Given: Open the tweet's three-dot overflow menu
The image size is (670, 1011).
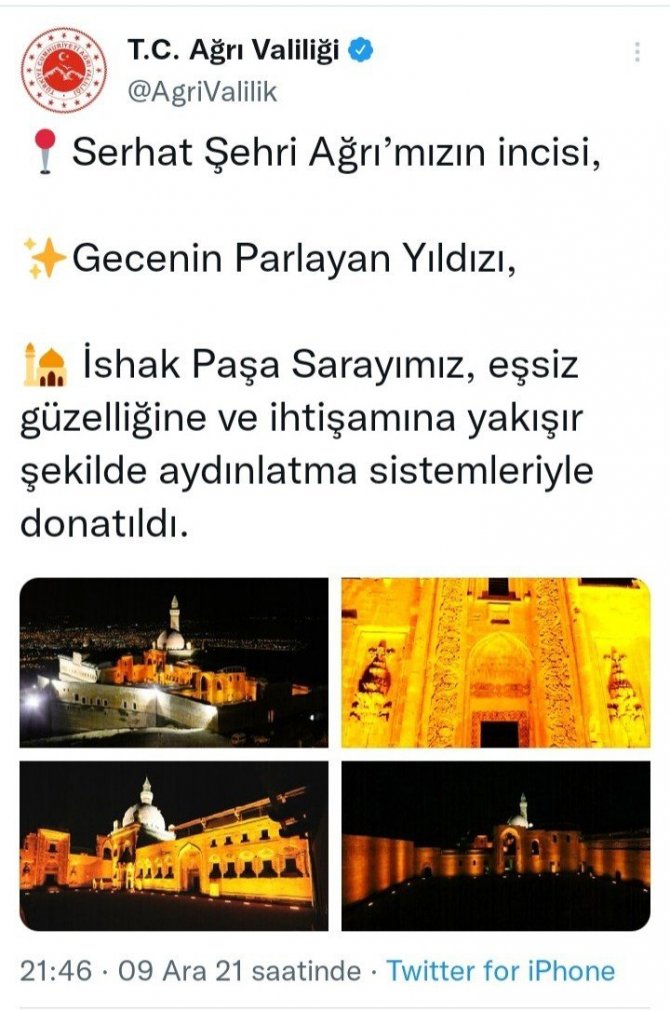Looking at the screenshot, I should click(x=637, y=53).
